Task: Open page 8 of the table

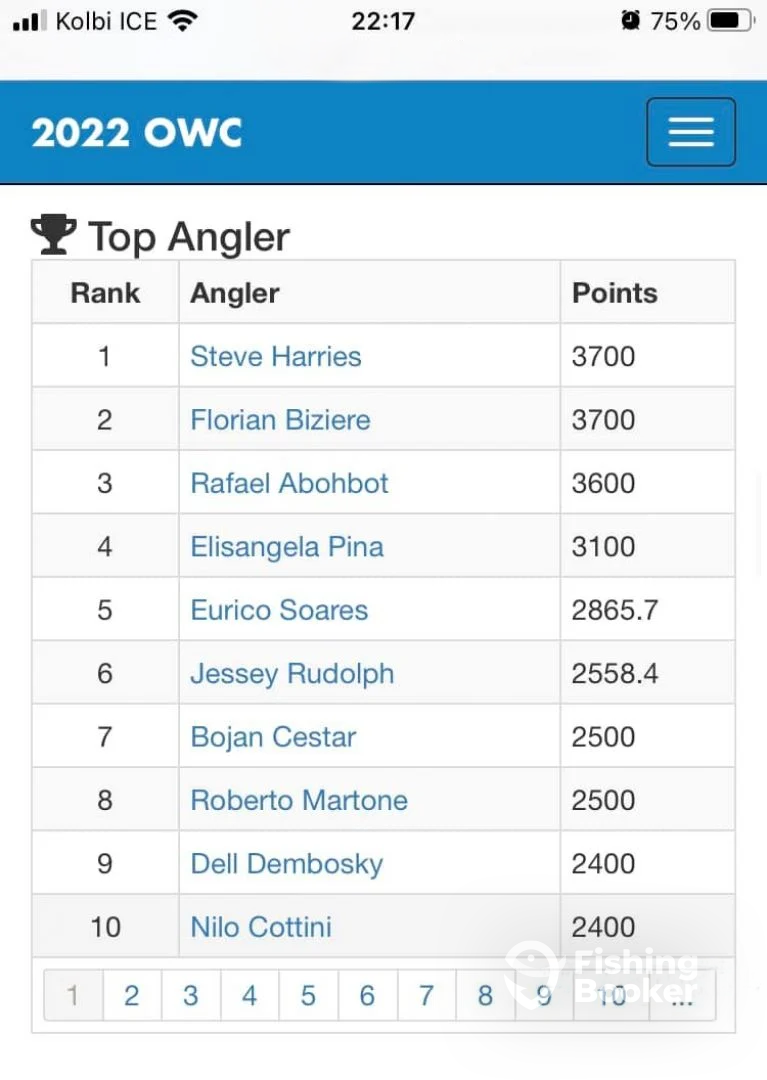Action: pos(485,995)
